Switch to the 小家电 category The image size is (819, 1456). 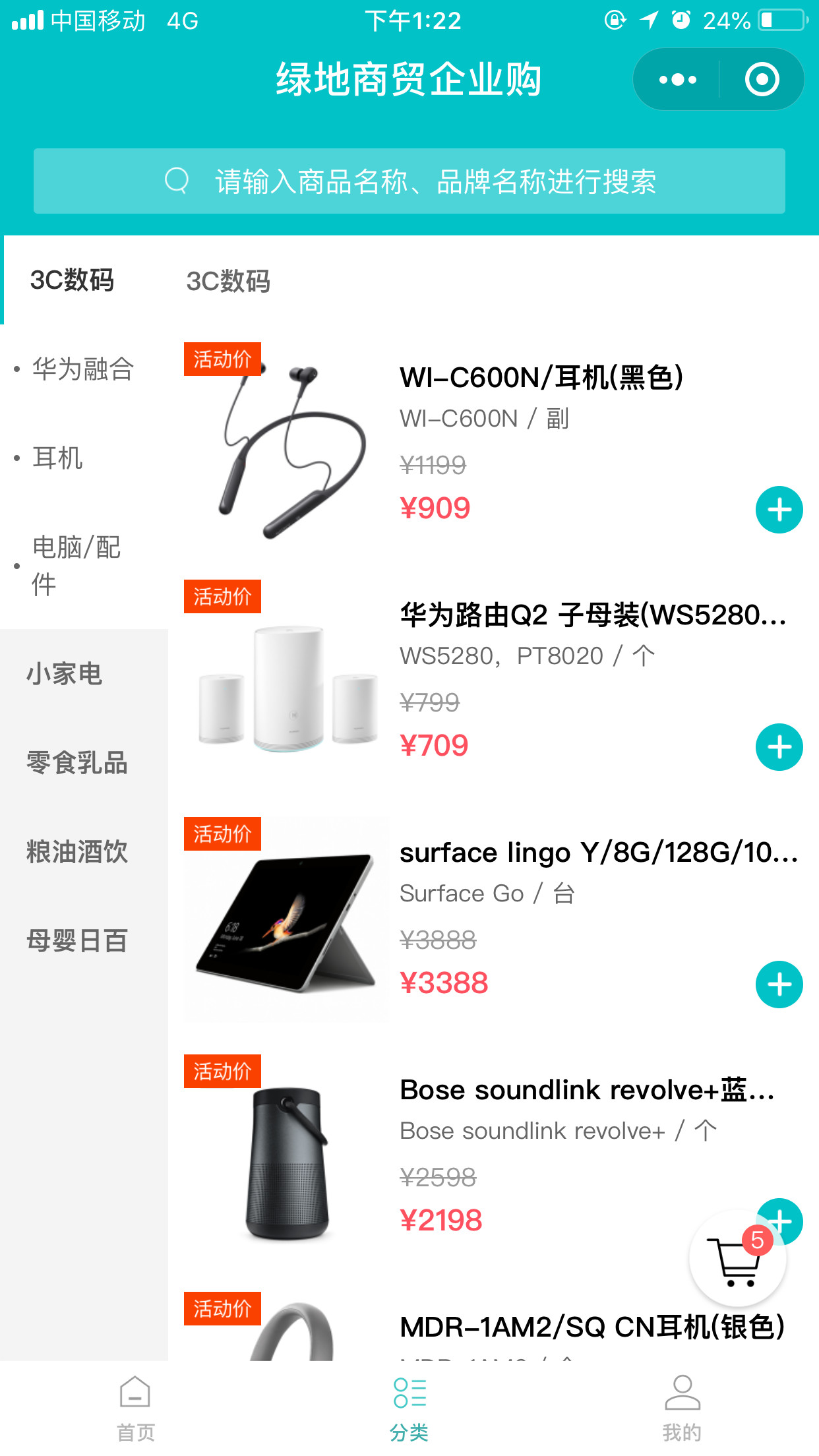pos(65,674)
